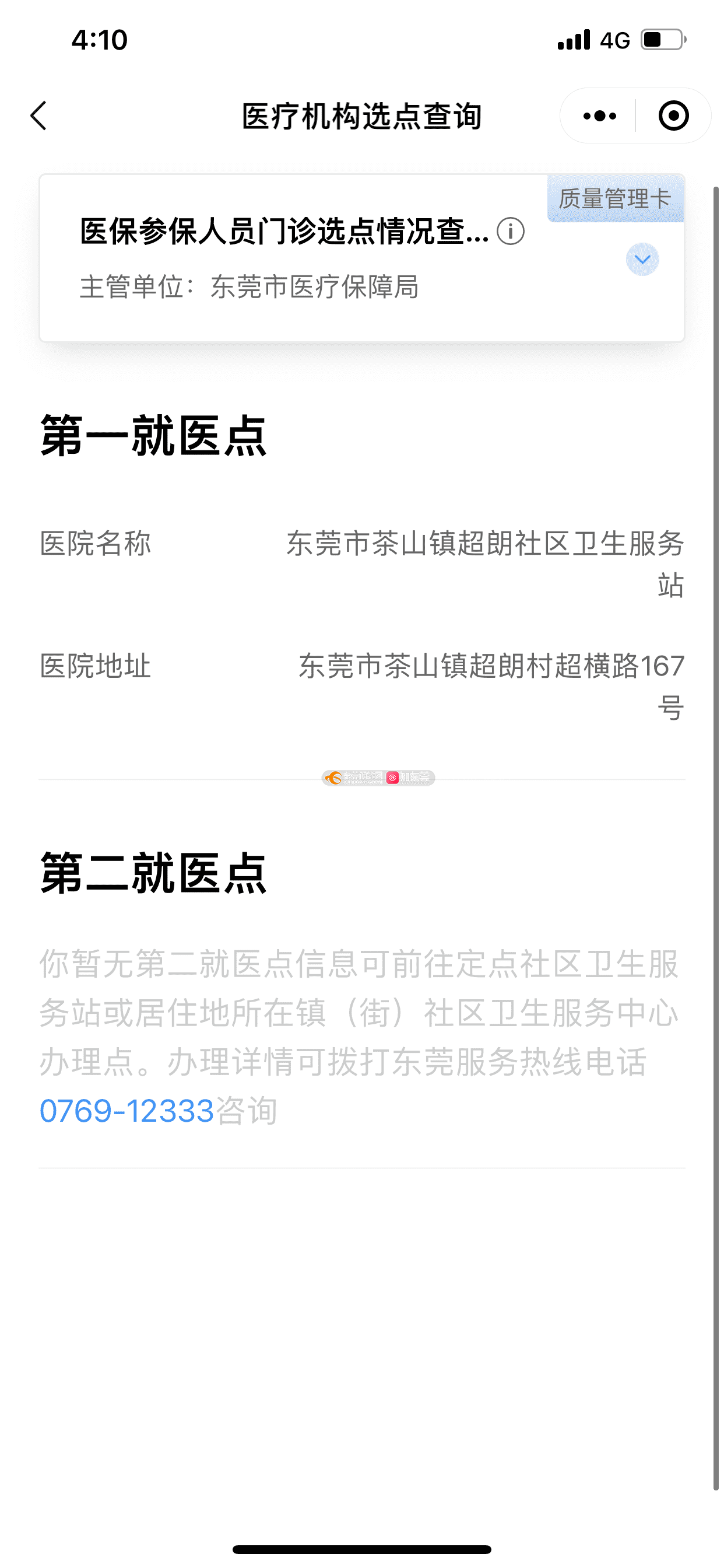This screenshot has height=1568, width=724.
Task: Open the mini program three-dot menu
Action: pos(599,116)
